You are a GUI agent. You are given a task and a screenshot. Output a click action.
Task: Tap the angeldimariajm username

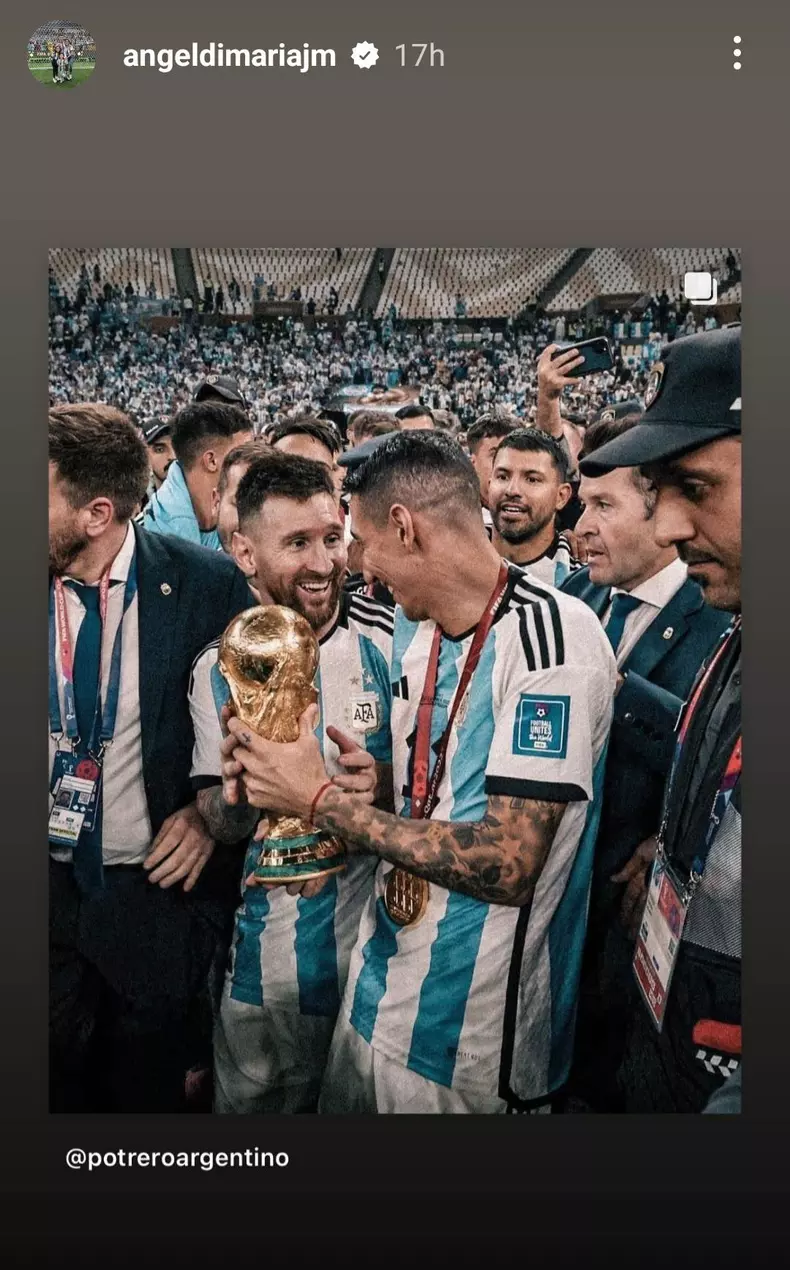(229, 56)
